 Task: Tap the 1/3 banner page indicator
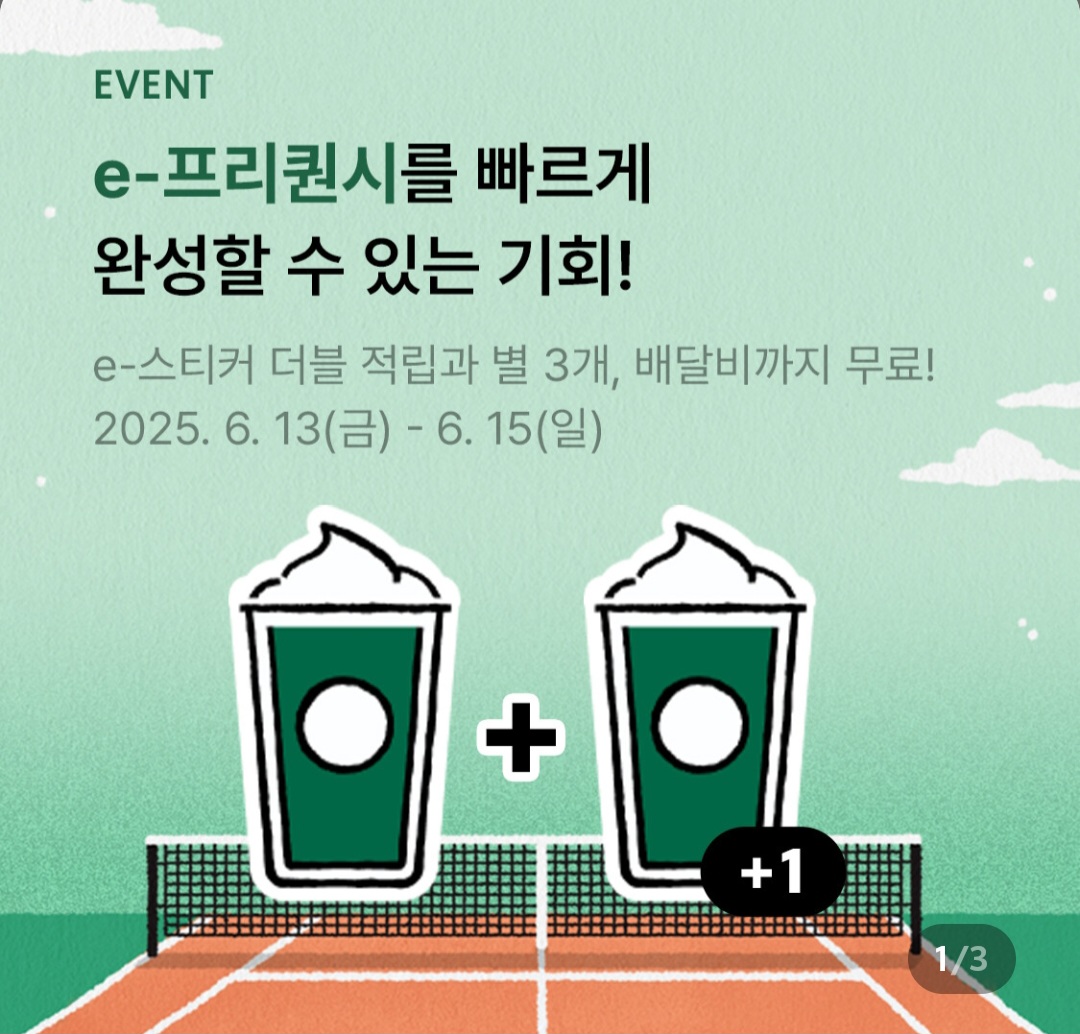(x=961, y=960)
